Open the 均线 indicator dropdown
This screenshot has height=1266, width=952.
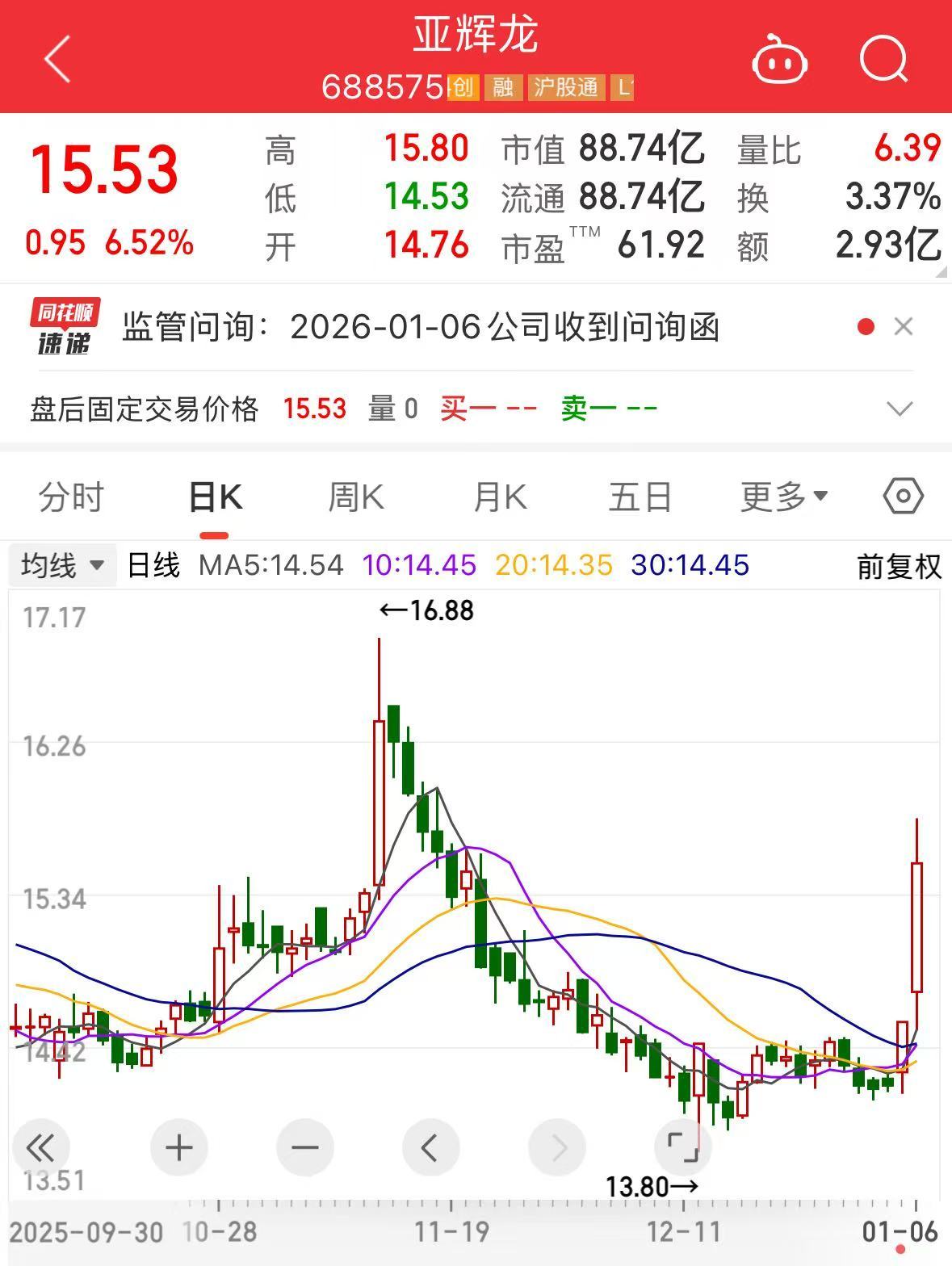(63, 565)
